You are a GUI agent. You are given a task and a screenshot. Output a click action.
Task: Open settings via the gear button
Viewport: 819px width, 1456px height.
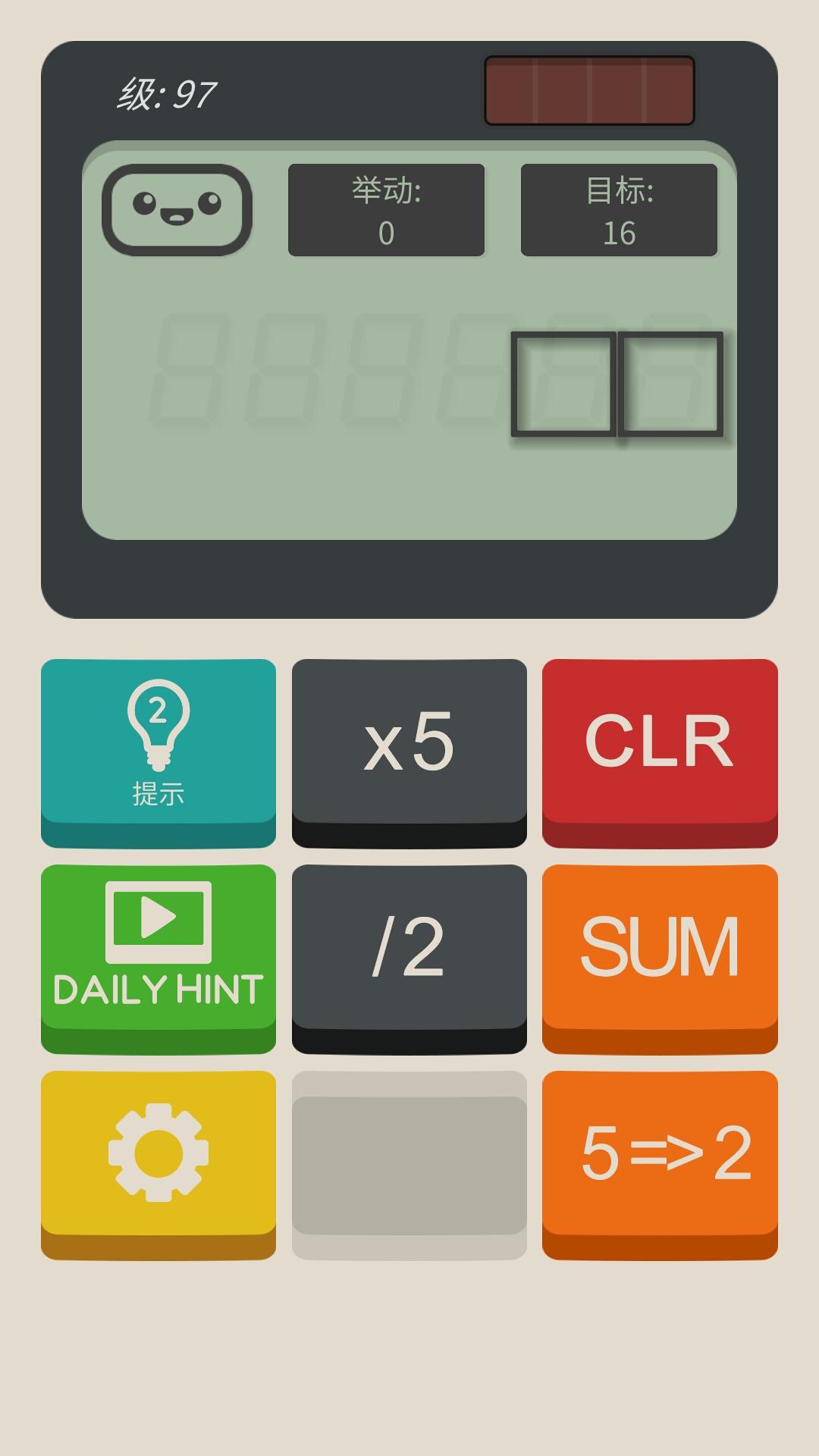158,1165
